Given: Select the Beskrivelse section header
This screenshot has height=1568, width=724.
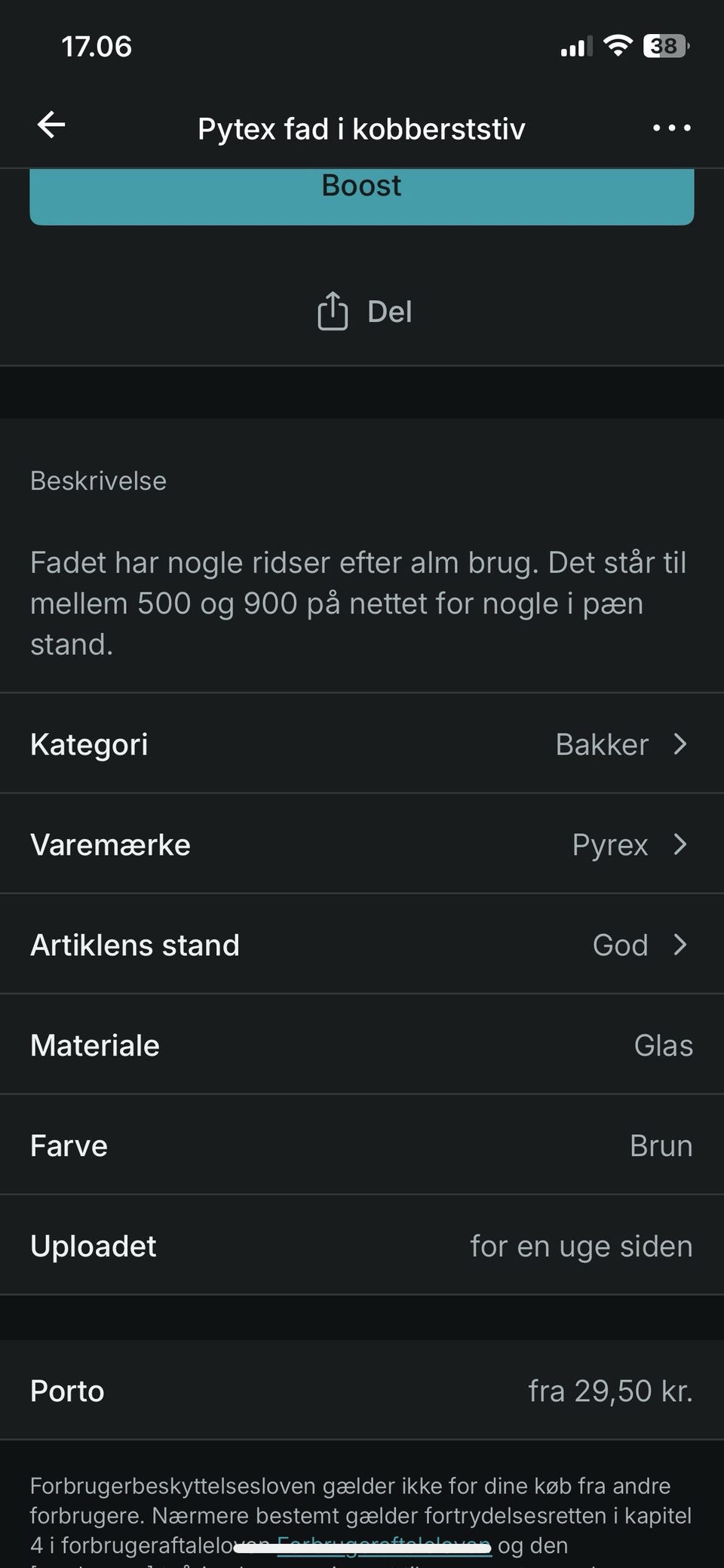Looking at the screenshot, I should click(x=97, y=481).
